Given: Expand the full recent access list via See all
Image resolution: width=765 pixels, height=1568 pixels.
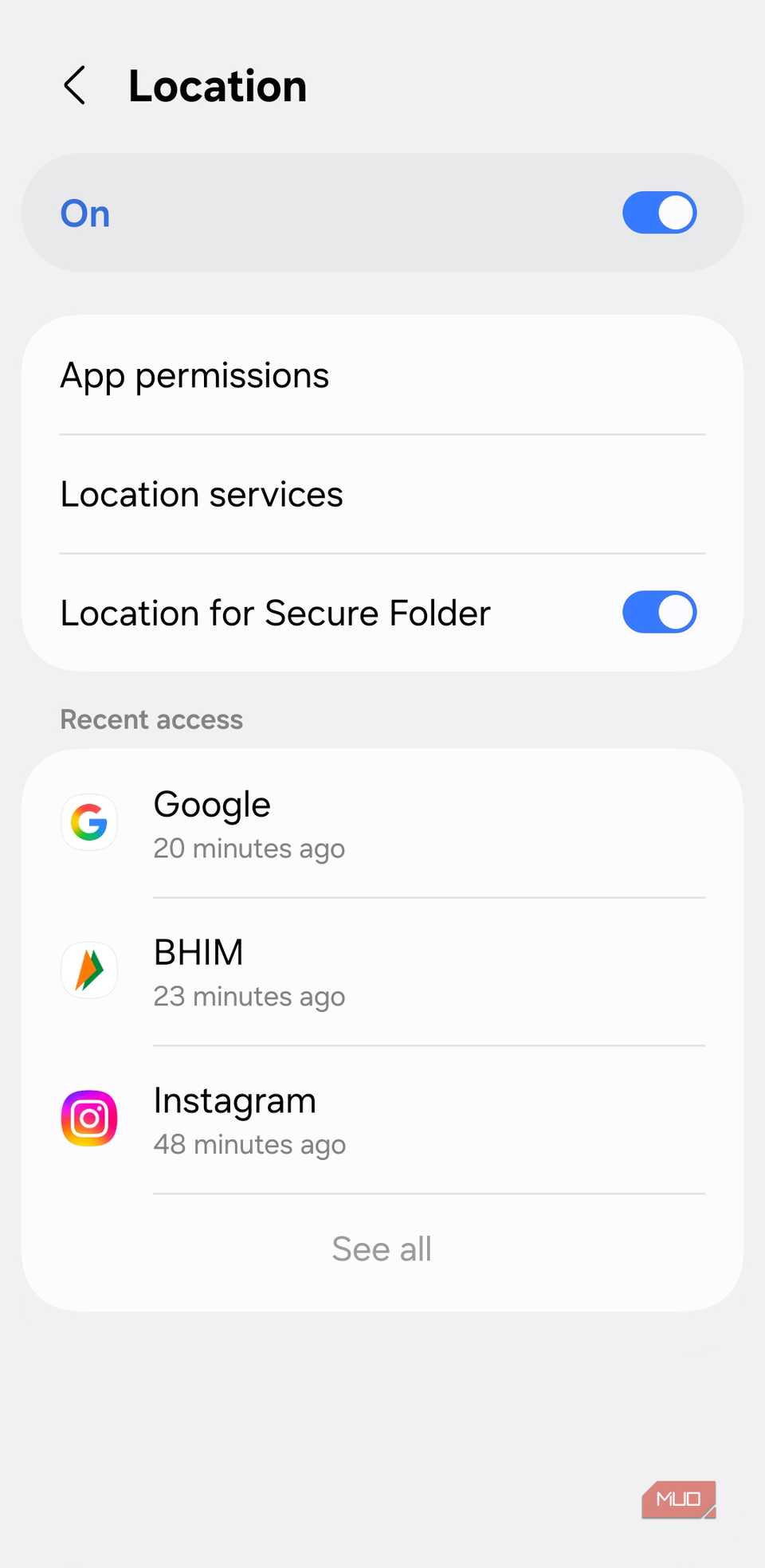Looking at the screenshot, I should pyautogui.click(x=382, y=1249).
